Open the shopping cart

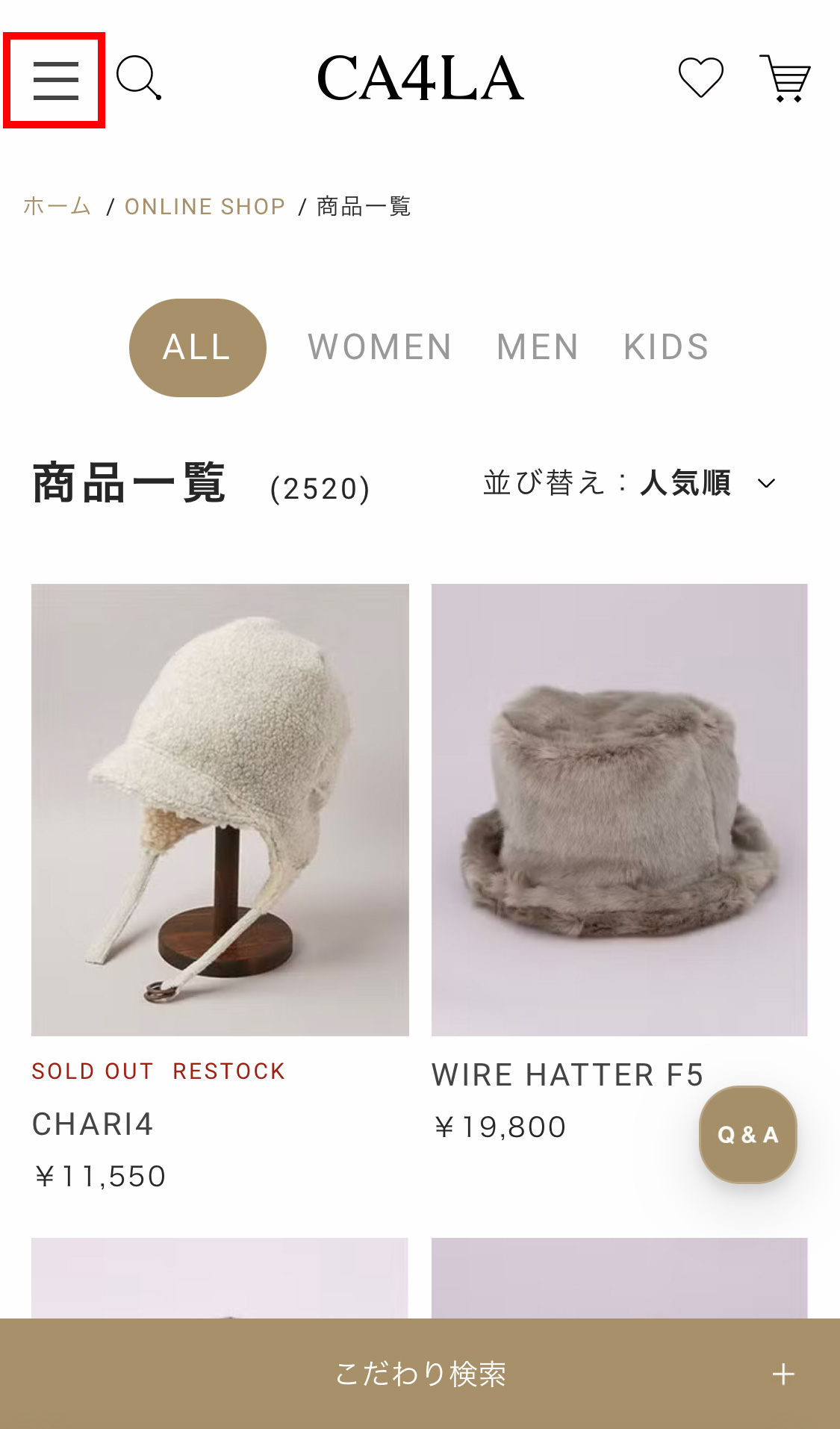coord(785,78)
